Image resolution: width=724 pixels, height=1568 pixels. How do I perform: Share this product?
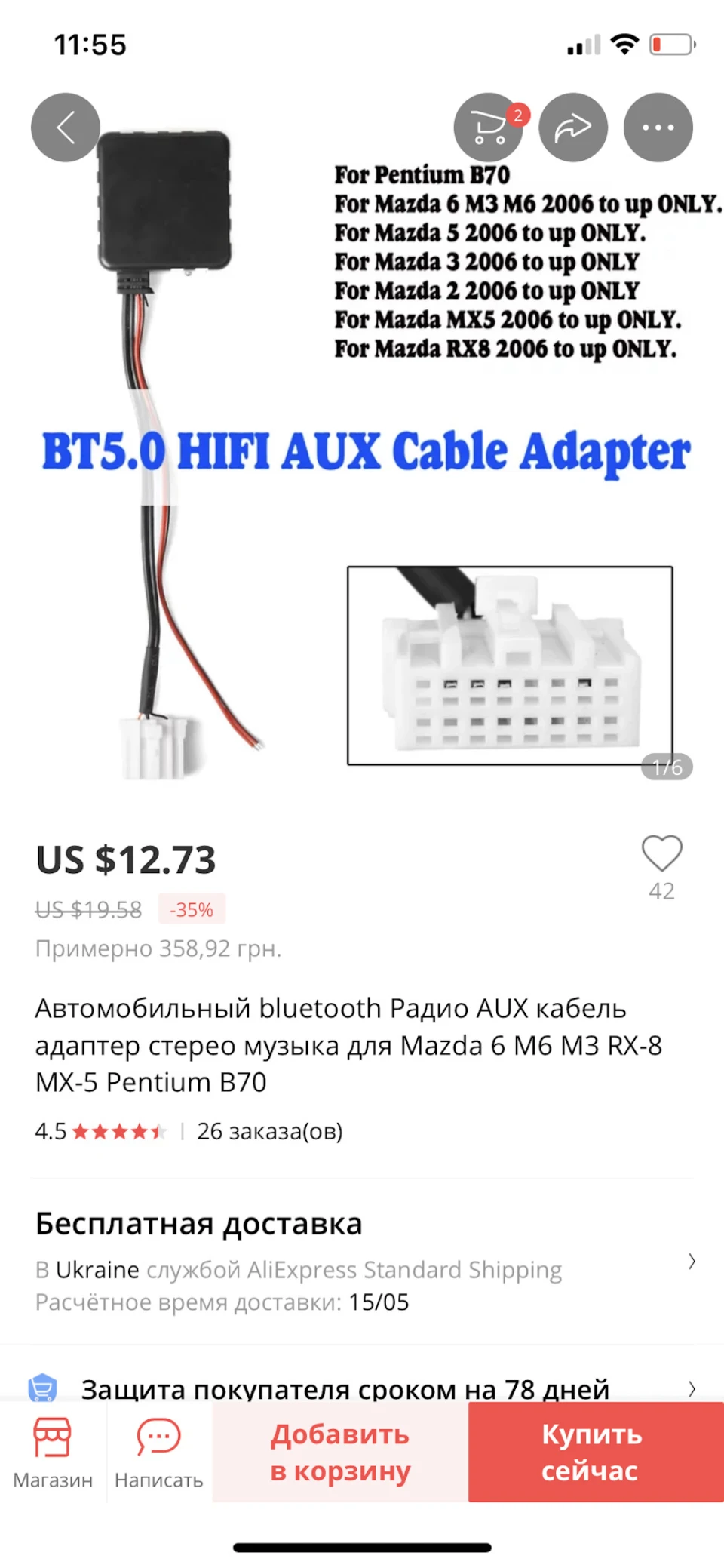(573, 128)
